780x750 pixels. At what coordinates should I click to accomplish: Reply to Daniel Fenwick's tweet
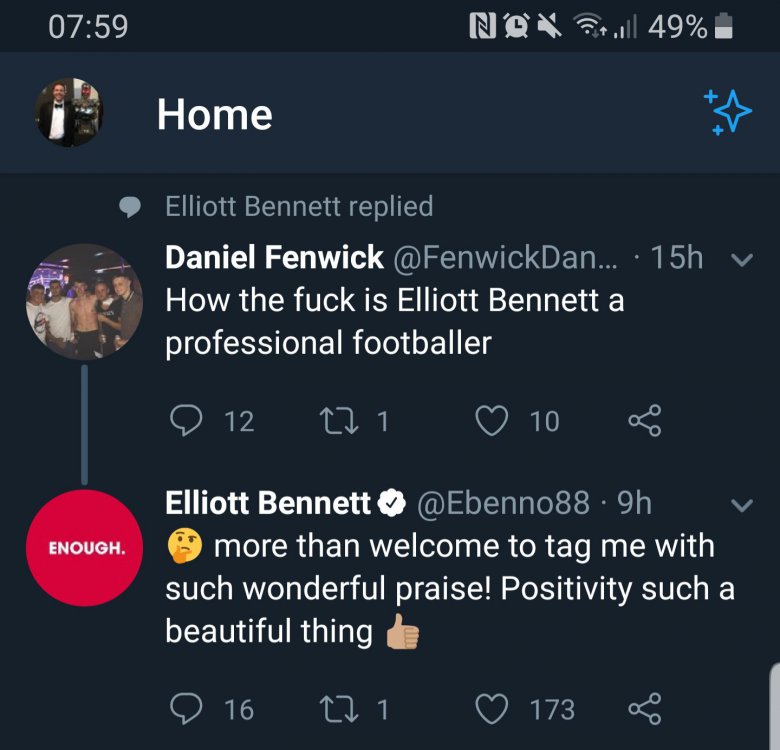[x=185, y=421]
